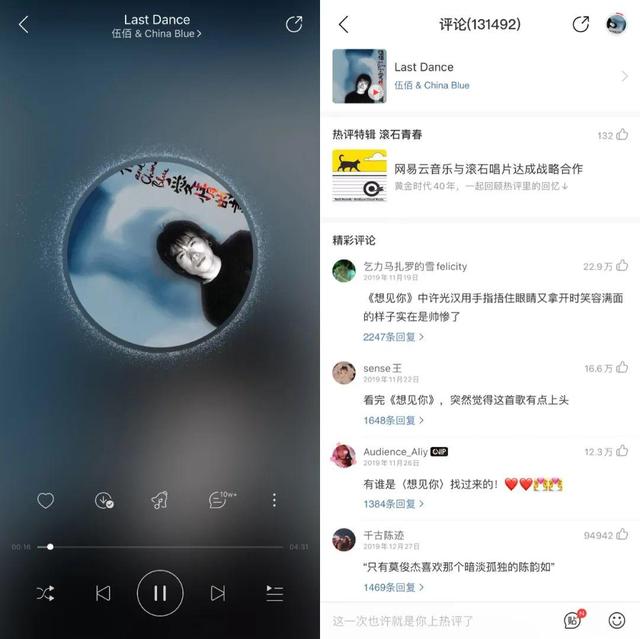Like Audience_Aliy's comment

click(622, 451)
